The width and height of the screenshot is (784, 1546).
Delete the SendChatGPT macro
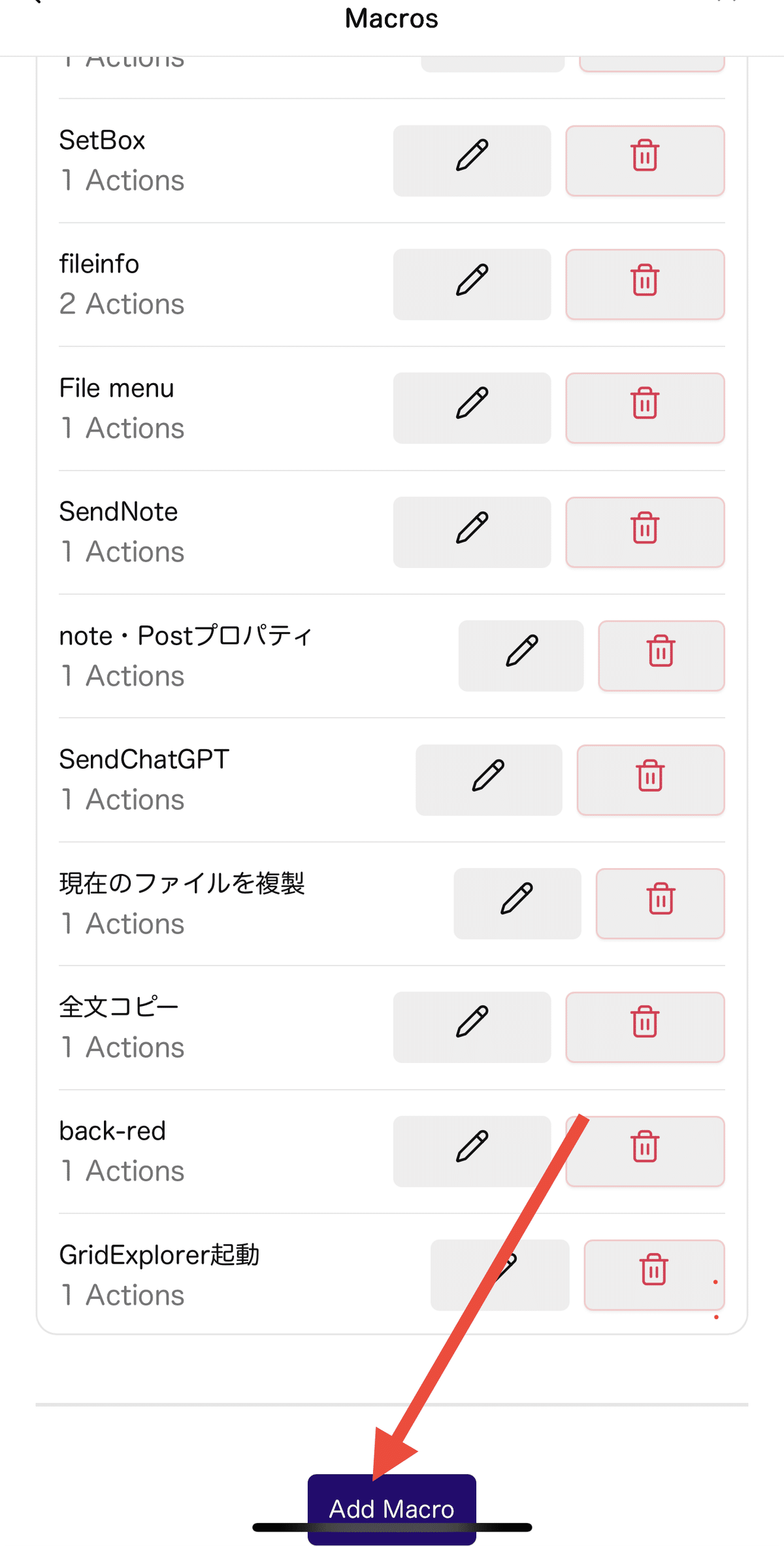coord(651,780)
